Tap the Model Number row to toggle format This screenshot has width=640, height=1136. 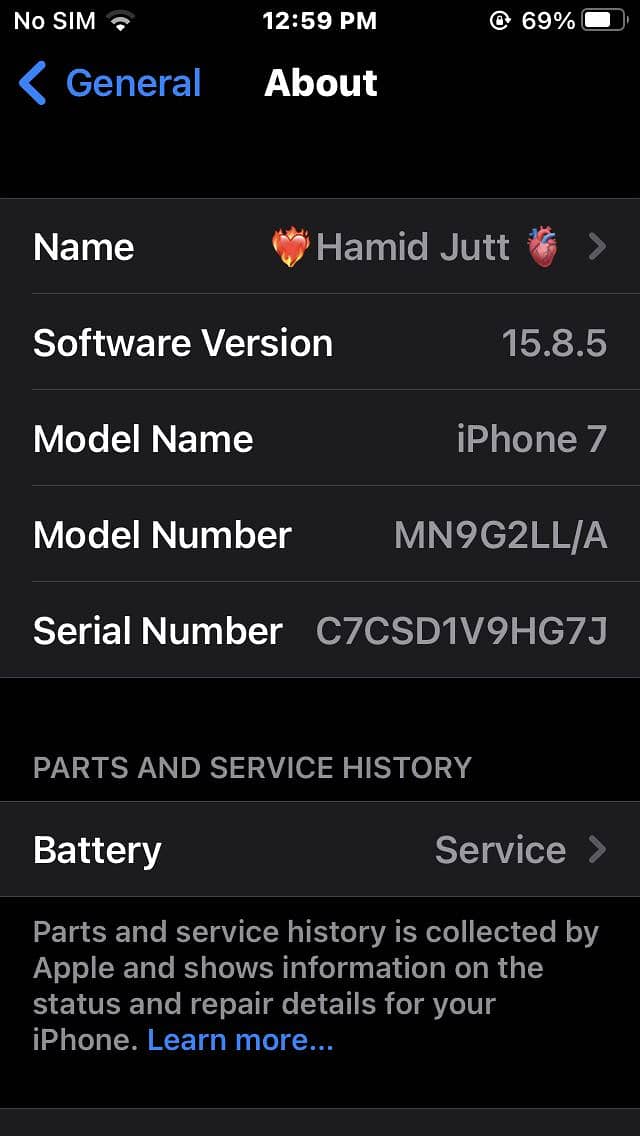tap(320, 535)
